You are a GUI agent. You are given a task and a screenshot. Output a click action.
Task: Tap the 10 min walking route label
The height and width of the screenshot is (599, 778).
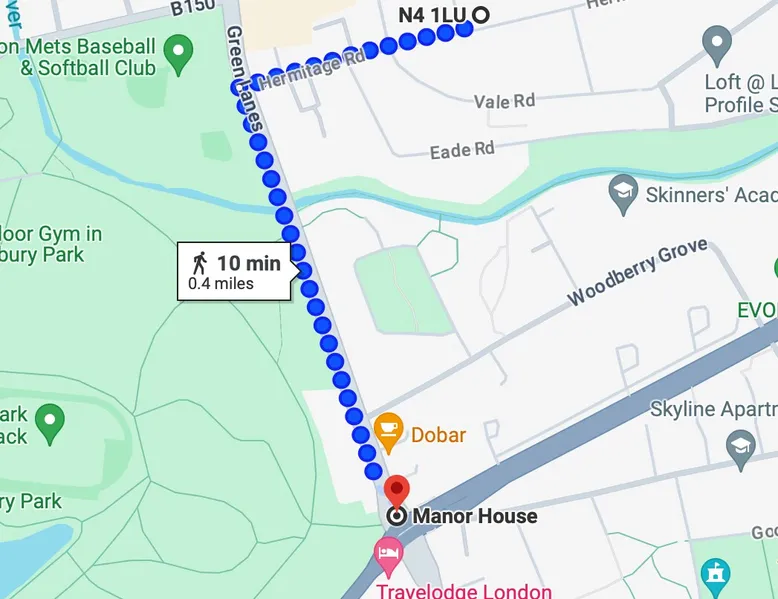point(235,271)
